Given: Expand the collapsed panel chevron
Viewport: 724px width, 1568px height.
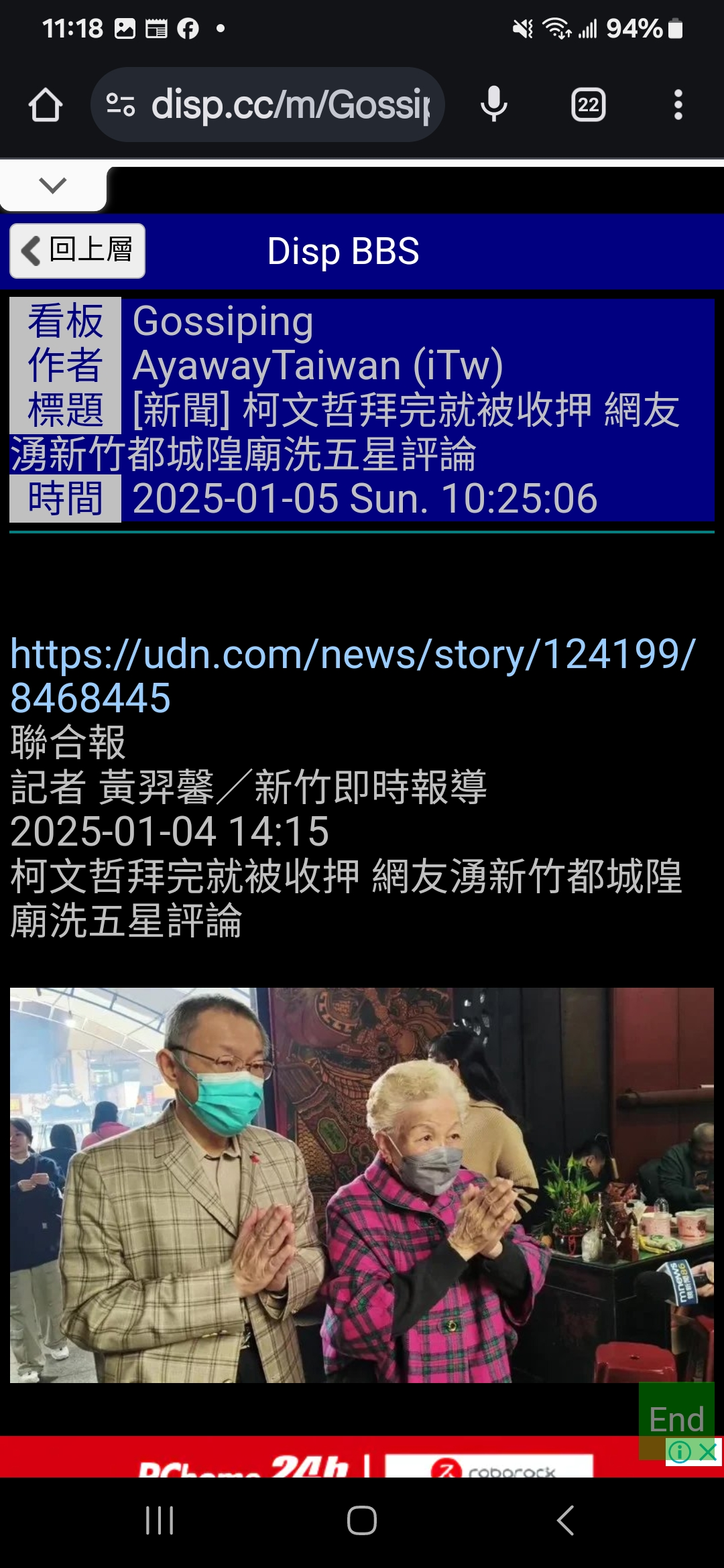Looking at the screenshot, I should tap(53, 186).
